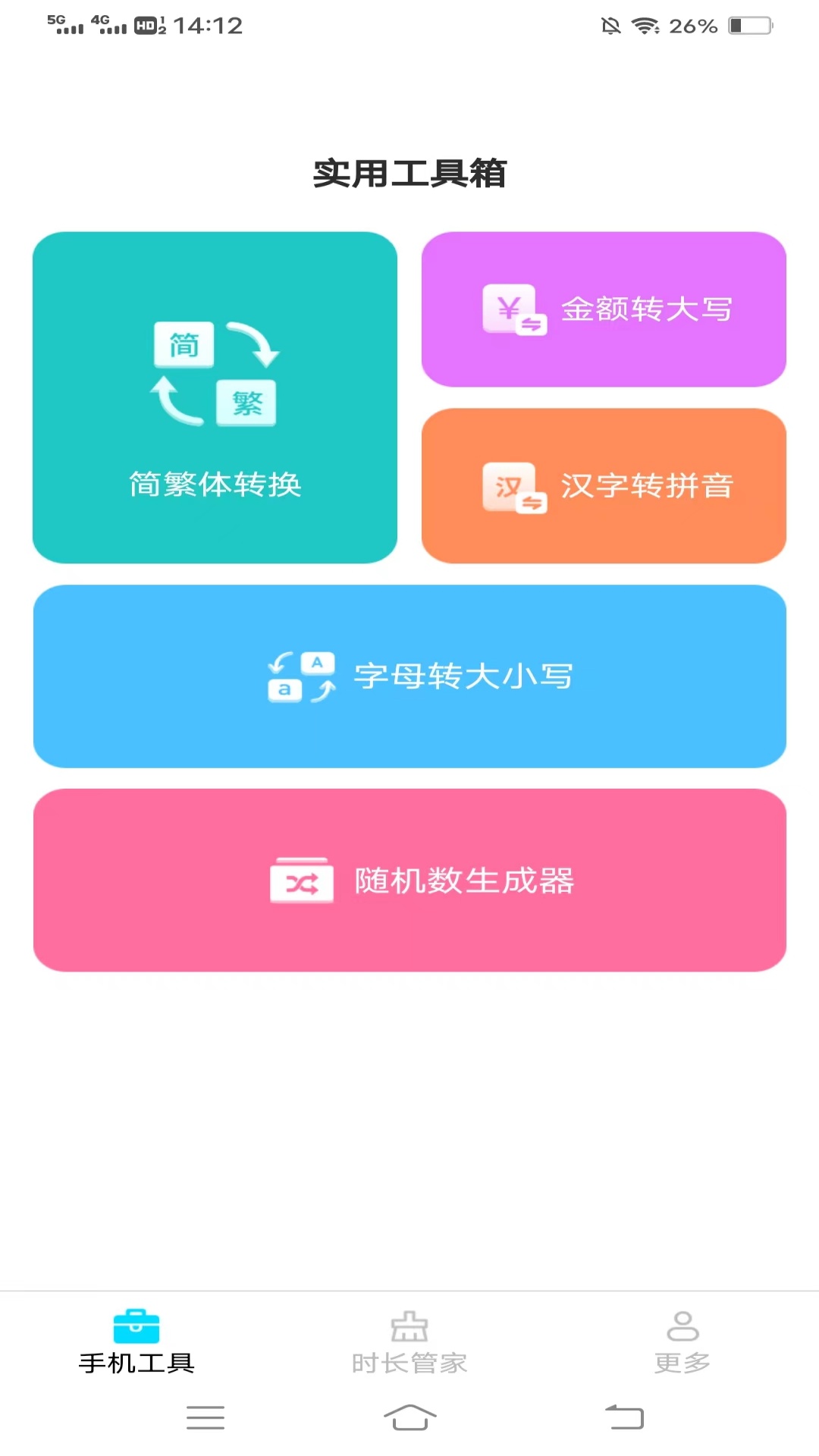
Task: Open the 随机数生成器 tool
Action: click(409, 880)
